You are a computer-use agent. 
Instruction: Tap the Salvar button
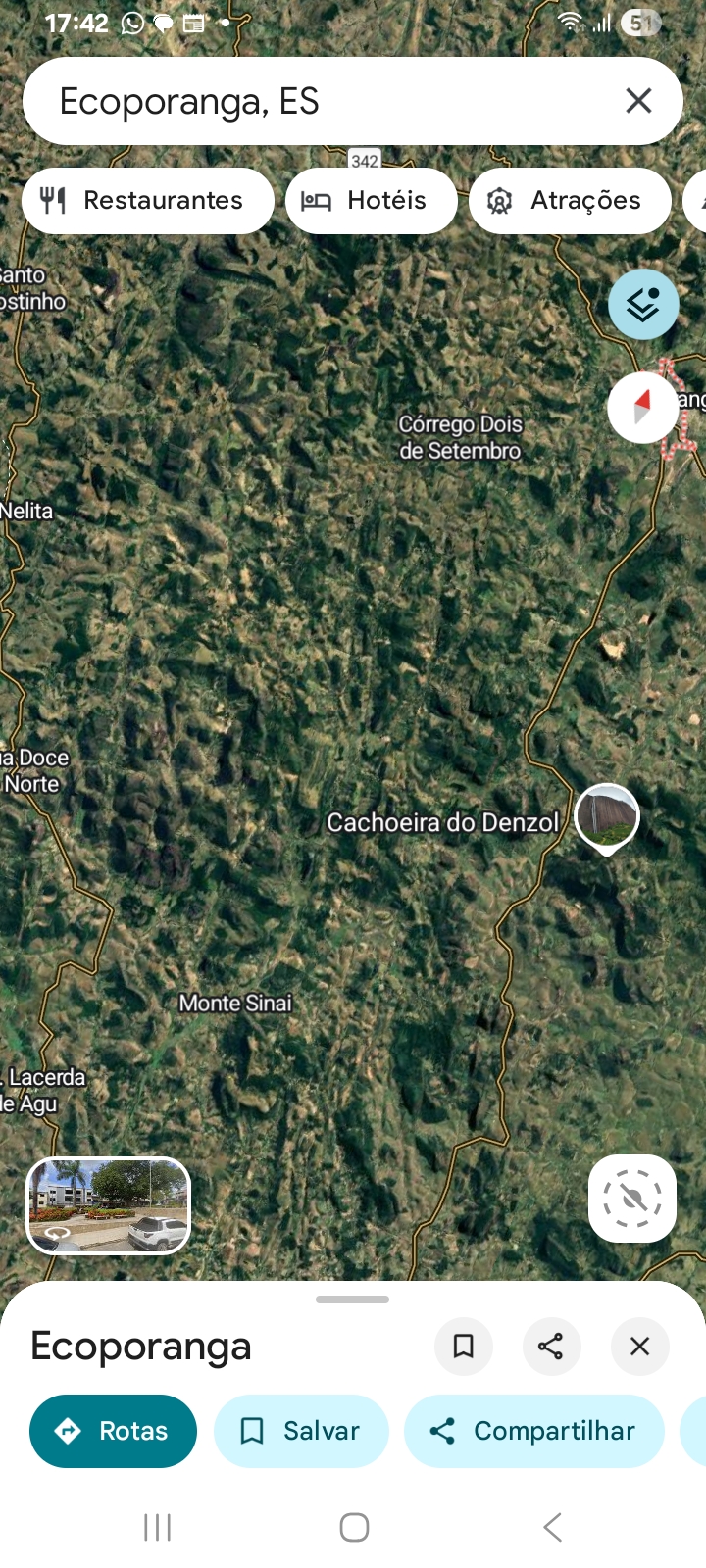click(301, 1431)
